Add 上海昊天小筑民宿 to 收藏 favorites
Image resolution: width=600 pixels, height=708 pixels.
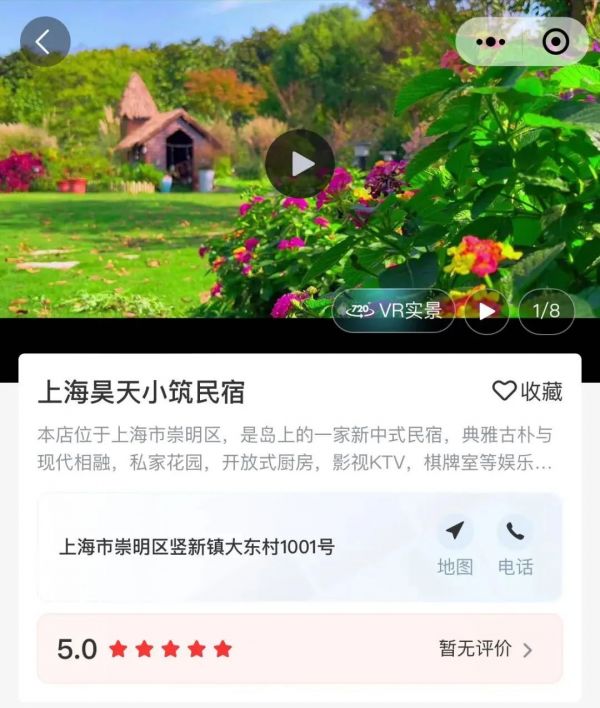527,391
